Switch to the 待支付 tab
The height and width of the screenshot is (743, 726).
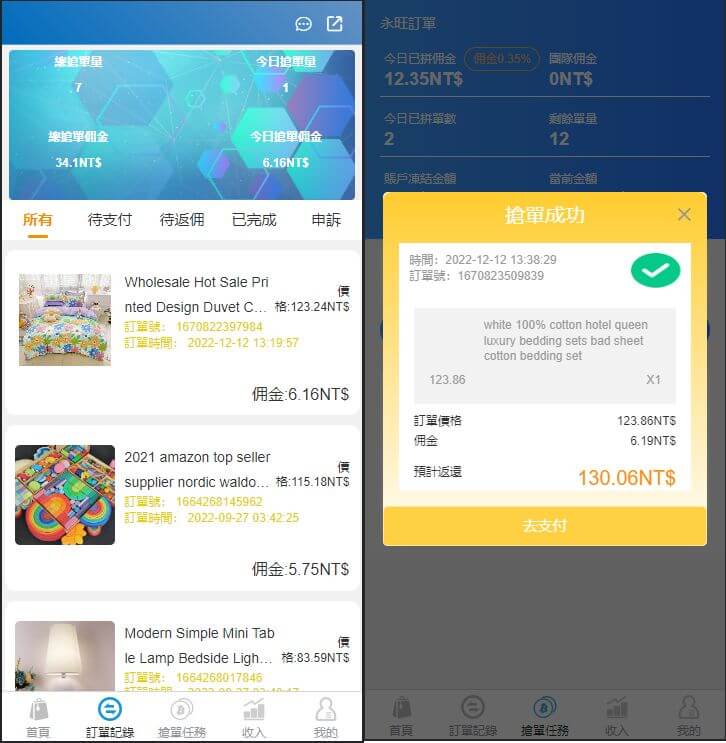110,220
